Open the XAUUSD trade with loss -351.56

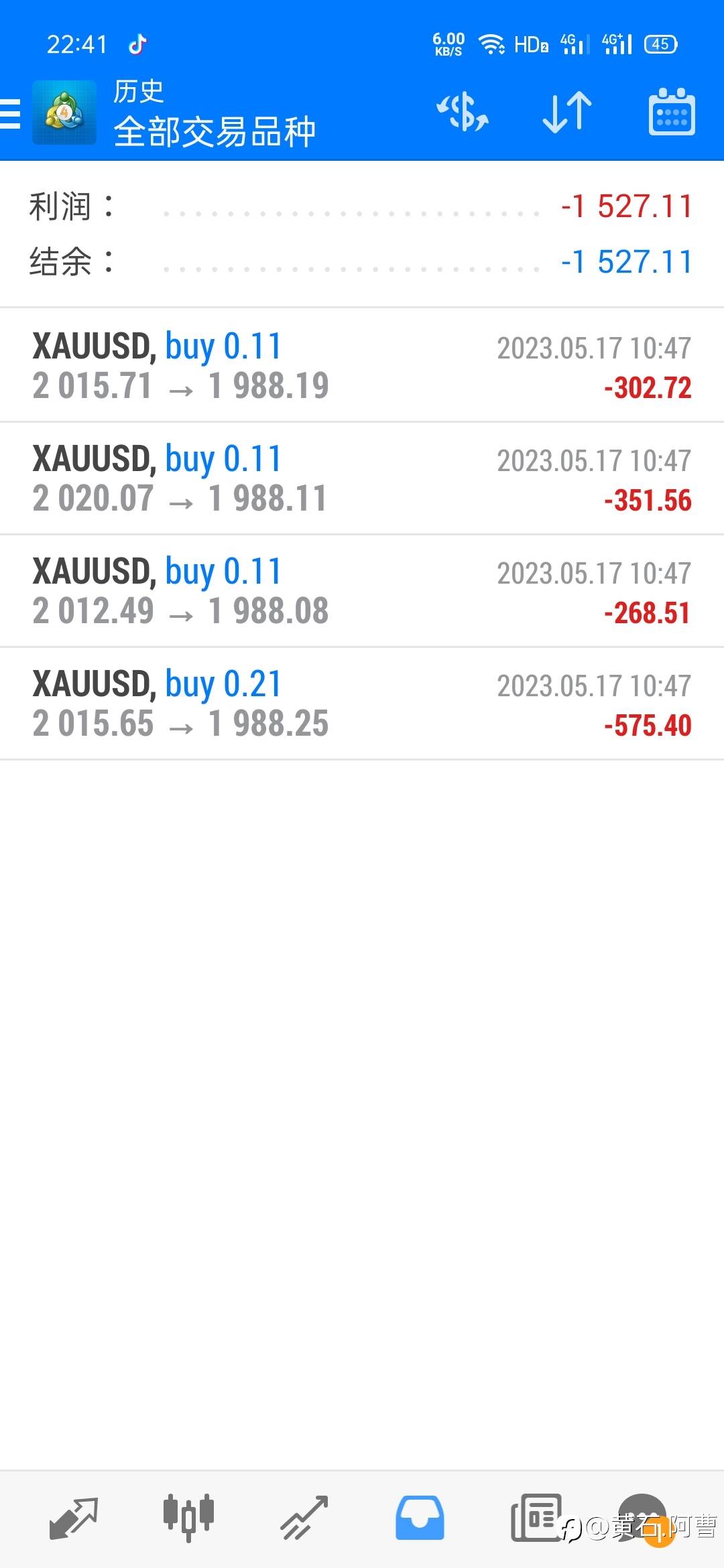coord(362,478)
